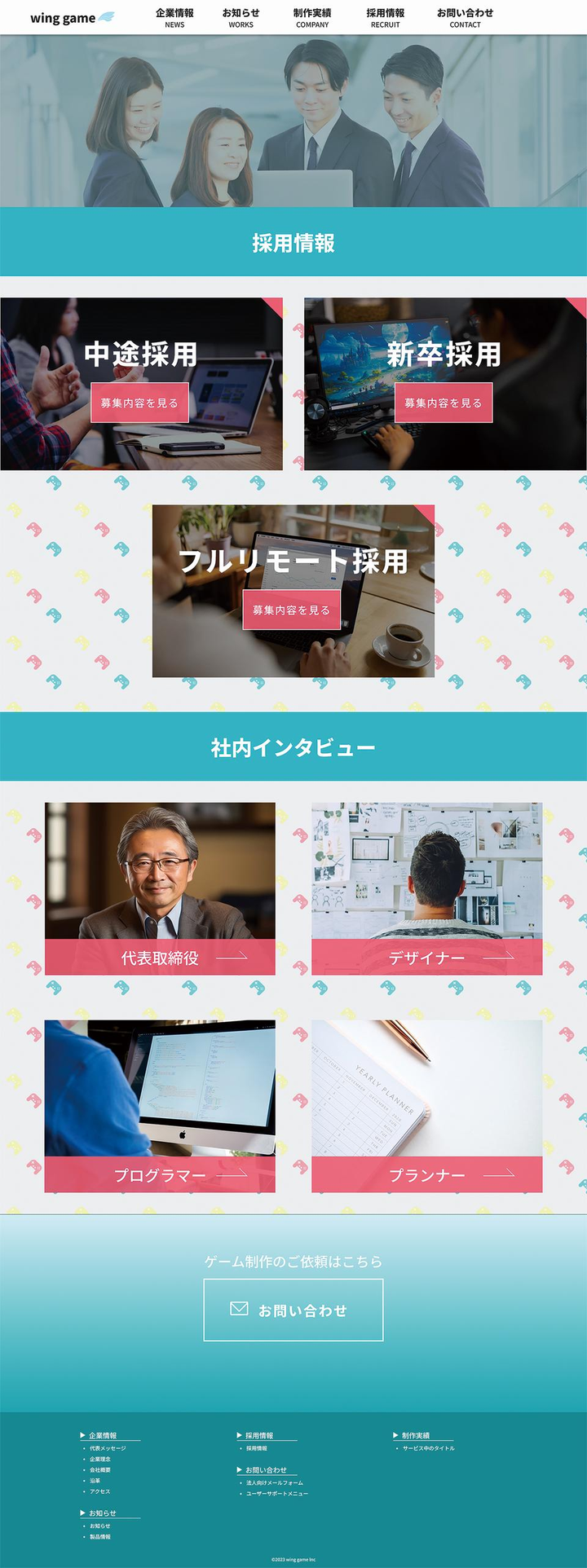The width and height of the screenshot is (587, 1568).
Task: Open 会社概要 footer link
Action: click(100, 1469)
